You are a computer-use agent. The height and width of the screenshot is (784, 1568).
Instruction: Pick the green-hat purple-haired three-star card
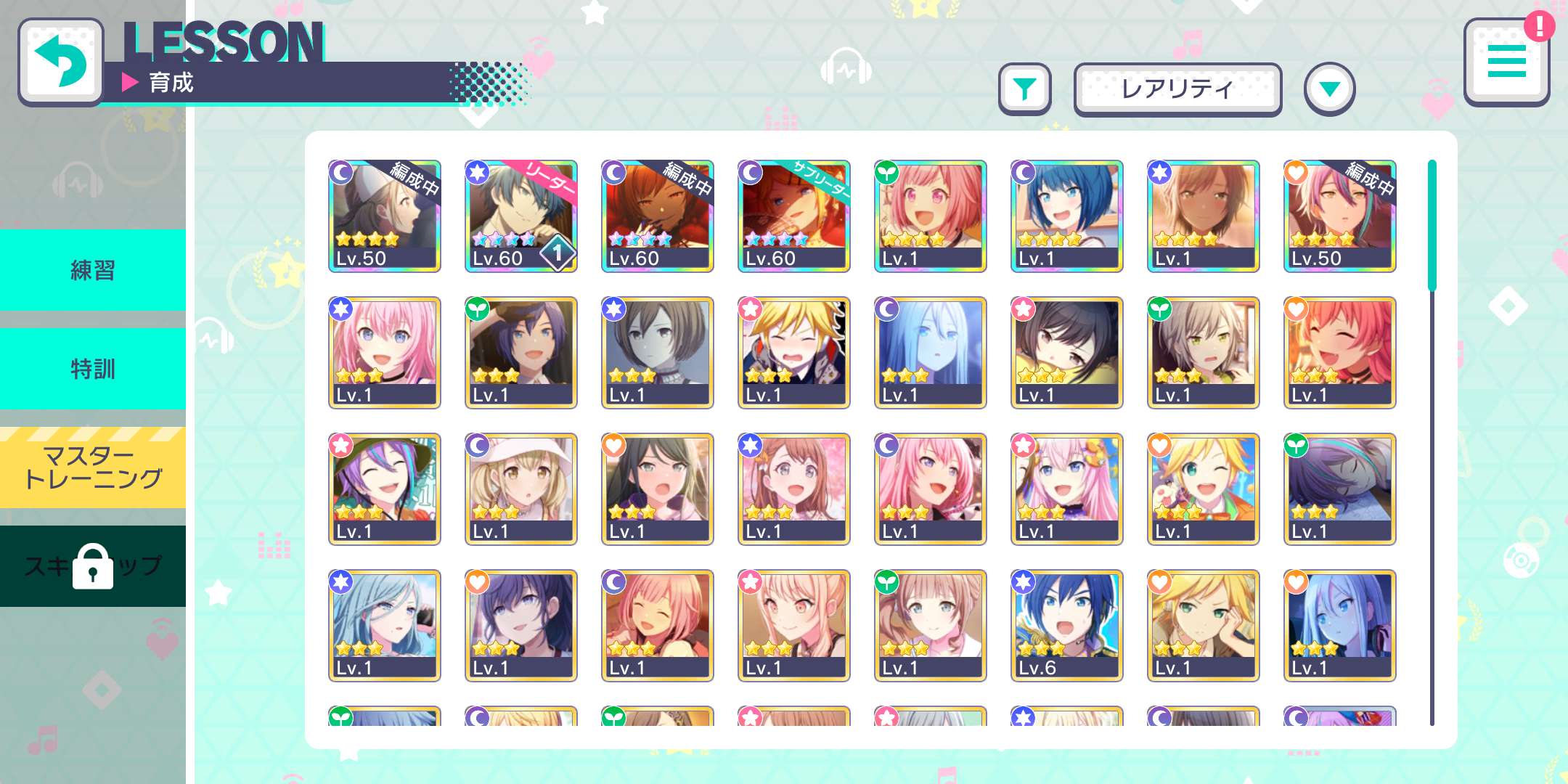pos(384,489)
